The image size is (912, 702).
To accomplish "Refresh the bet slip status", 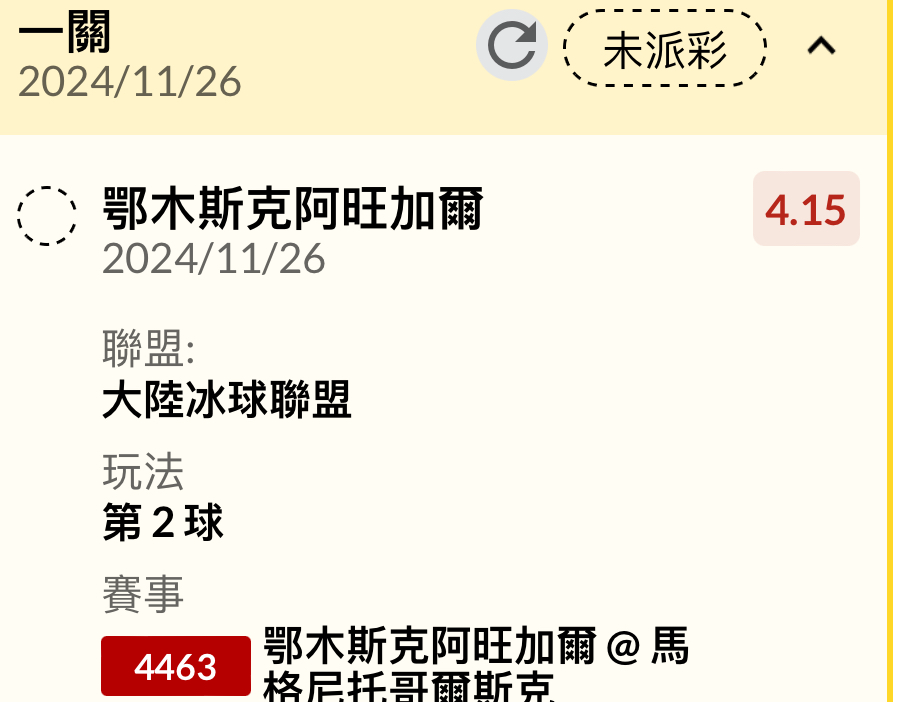I will tap(511, 46).
